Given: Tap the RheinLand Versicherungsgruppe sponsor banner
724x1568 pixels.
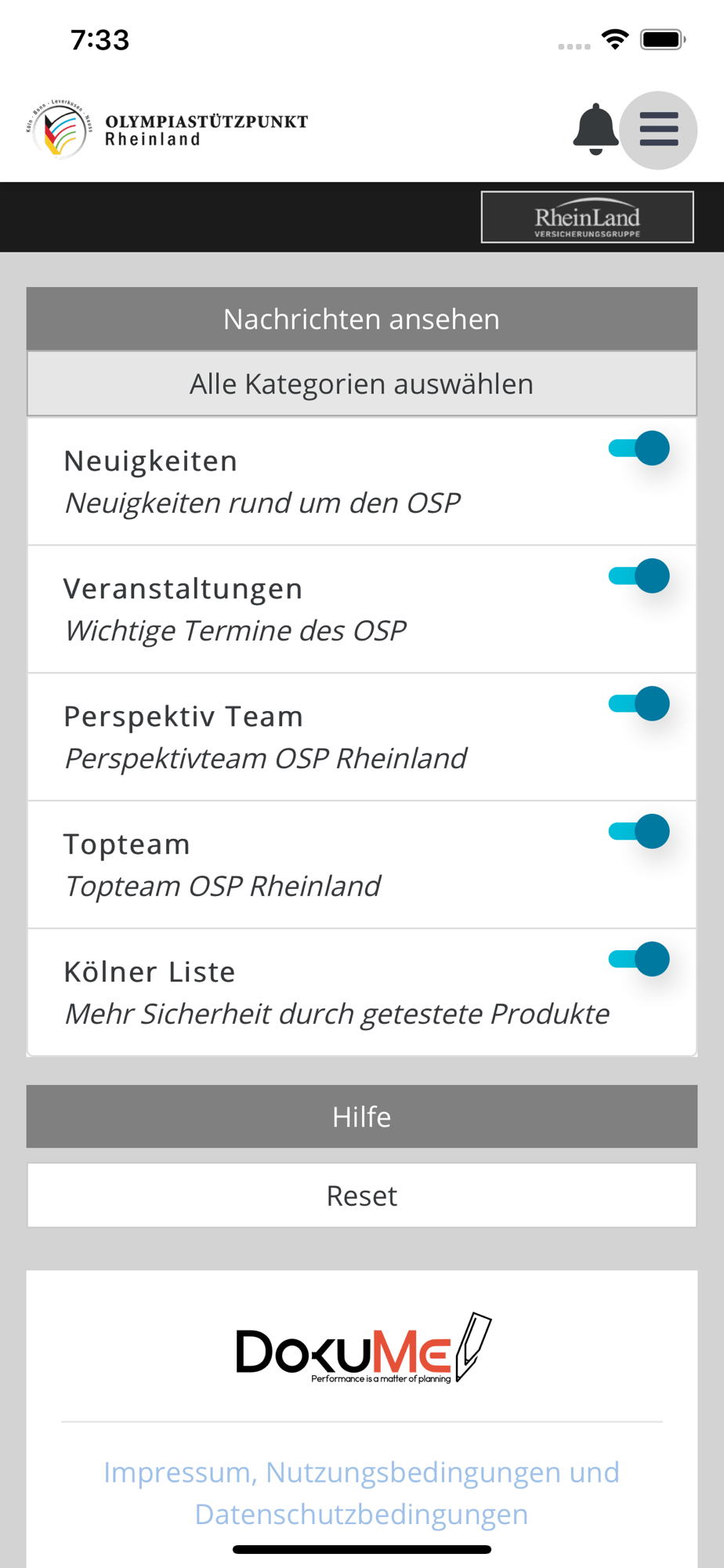Looking at the screenshot, I should pos(587,217).
